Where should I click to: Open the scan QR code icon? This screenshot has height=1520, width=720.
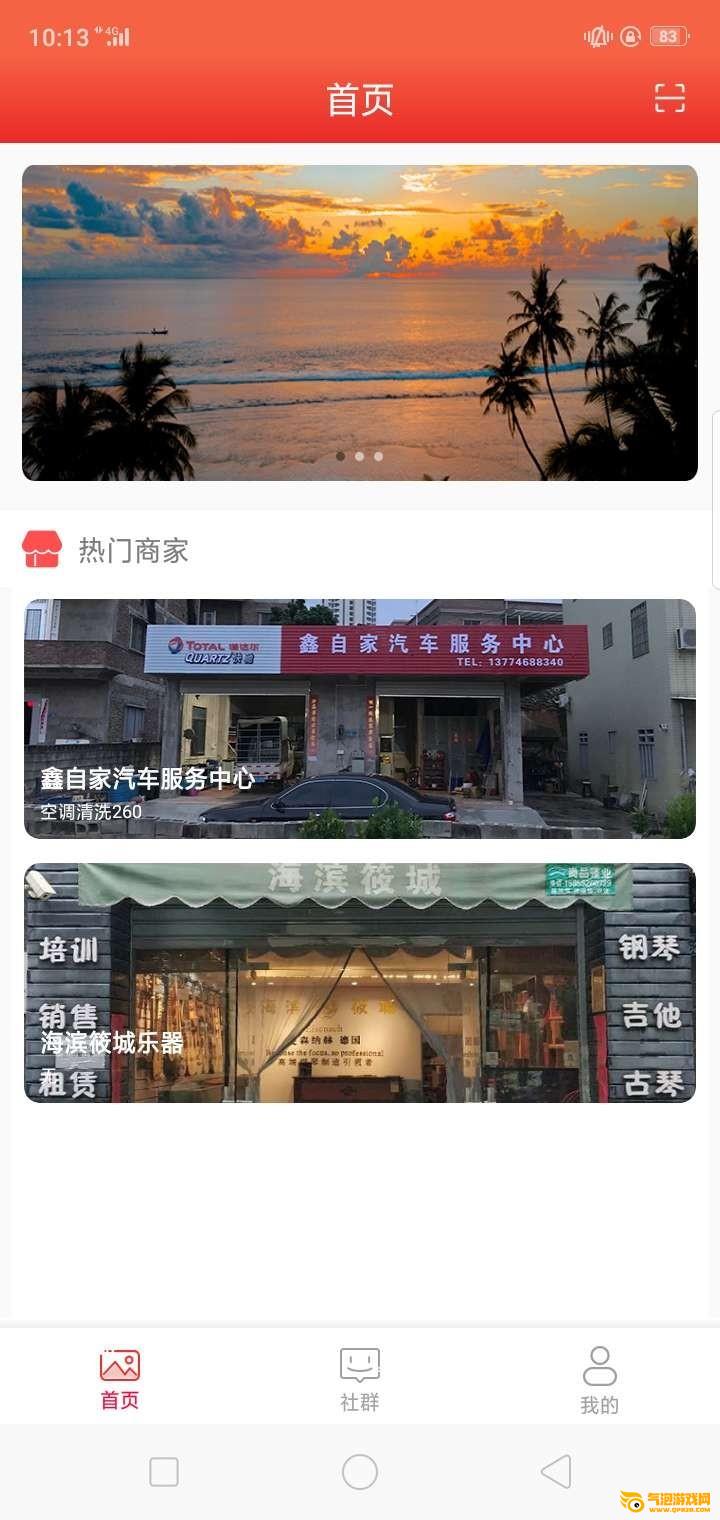pos(669,98)
